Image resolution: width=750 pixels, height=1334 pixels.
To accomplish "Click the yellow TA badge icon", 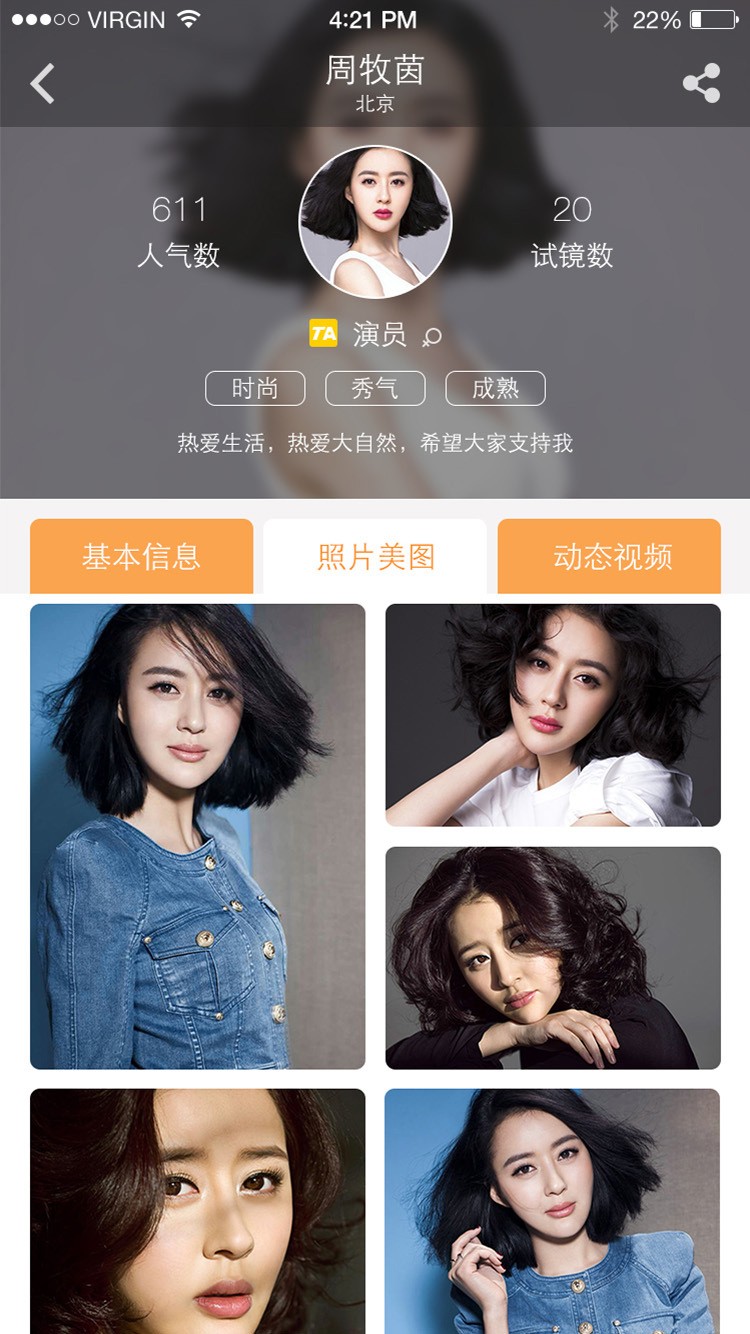I will [x=322, y=333].
